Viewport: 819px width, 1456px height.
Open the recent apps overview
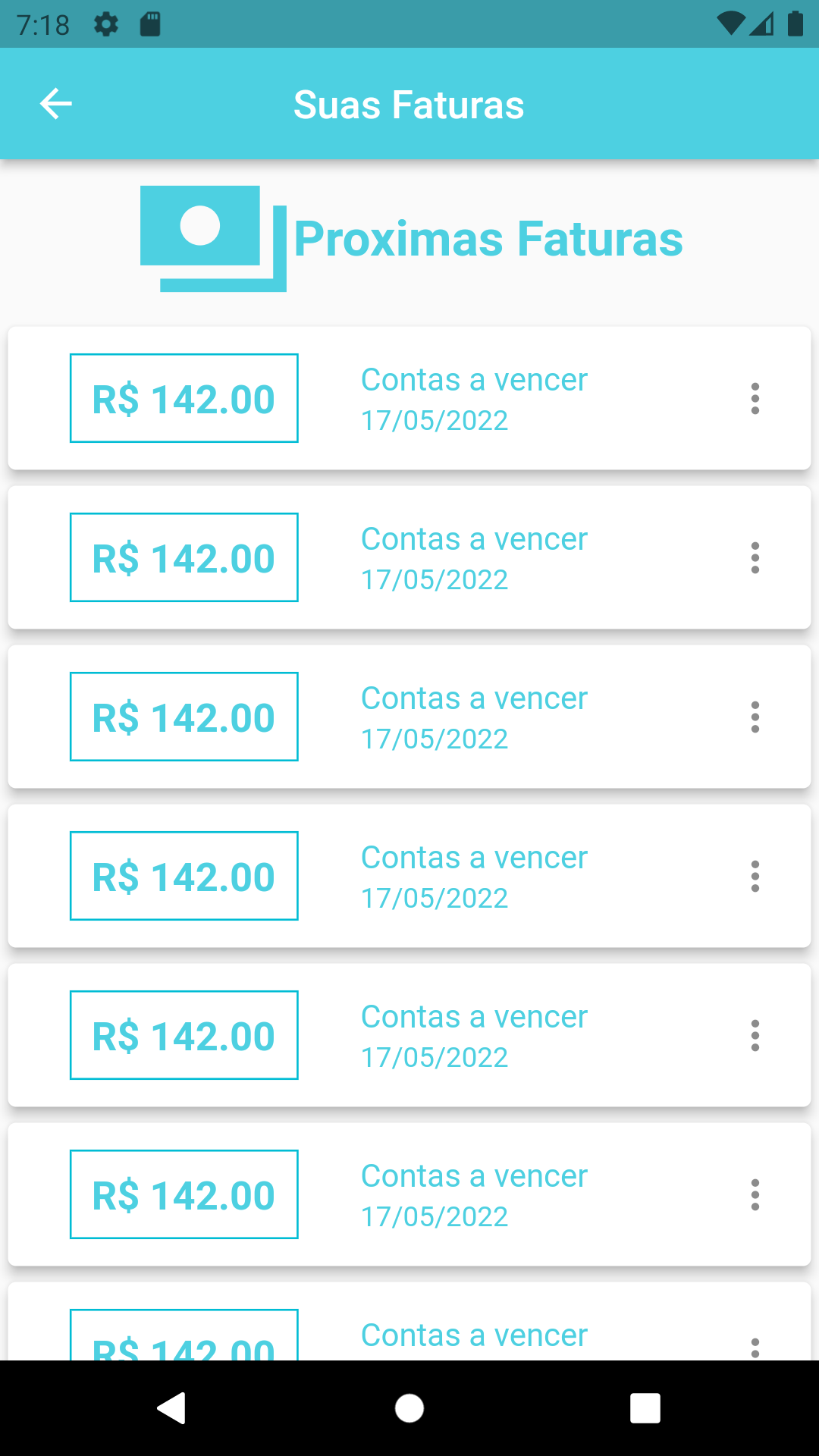tap(645, 1408)
